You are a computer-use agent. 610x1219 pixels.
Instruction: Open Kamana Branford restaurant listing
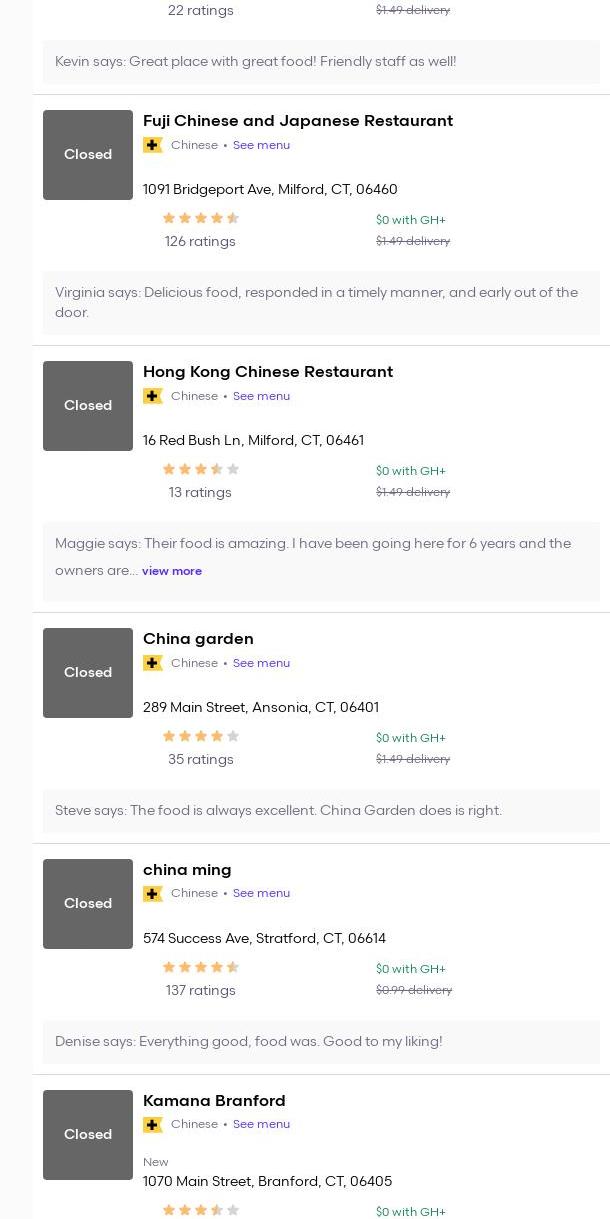point(214,1101)
